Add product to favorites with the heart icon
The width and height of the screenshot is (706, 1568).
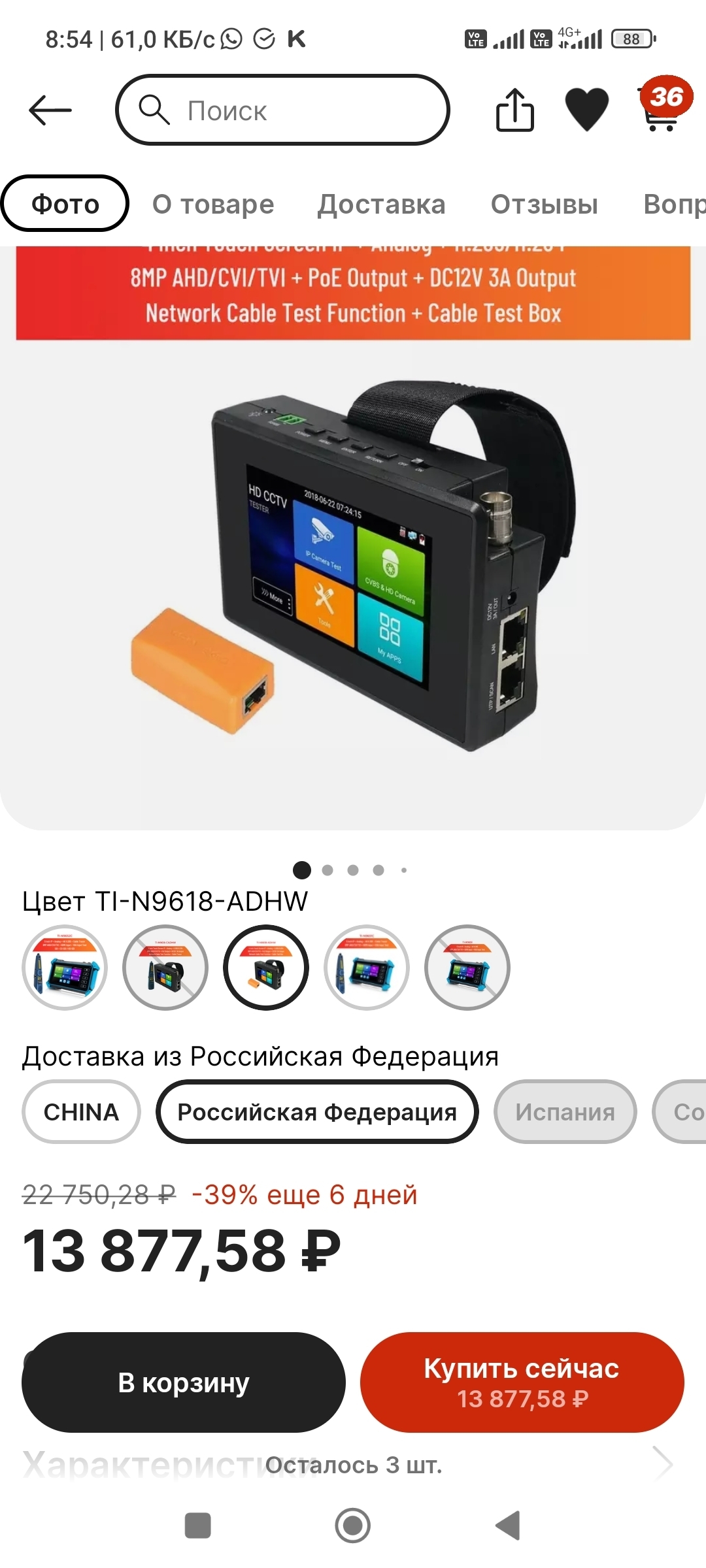point(586,110)
